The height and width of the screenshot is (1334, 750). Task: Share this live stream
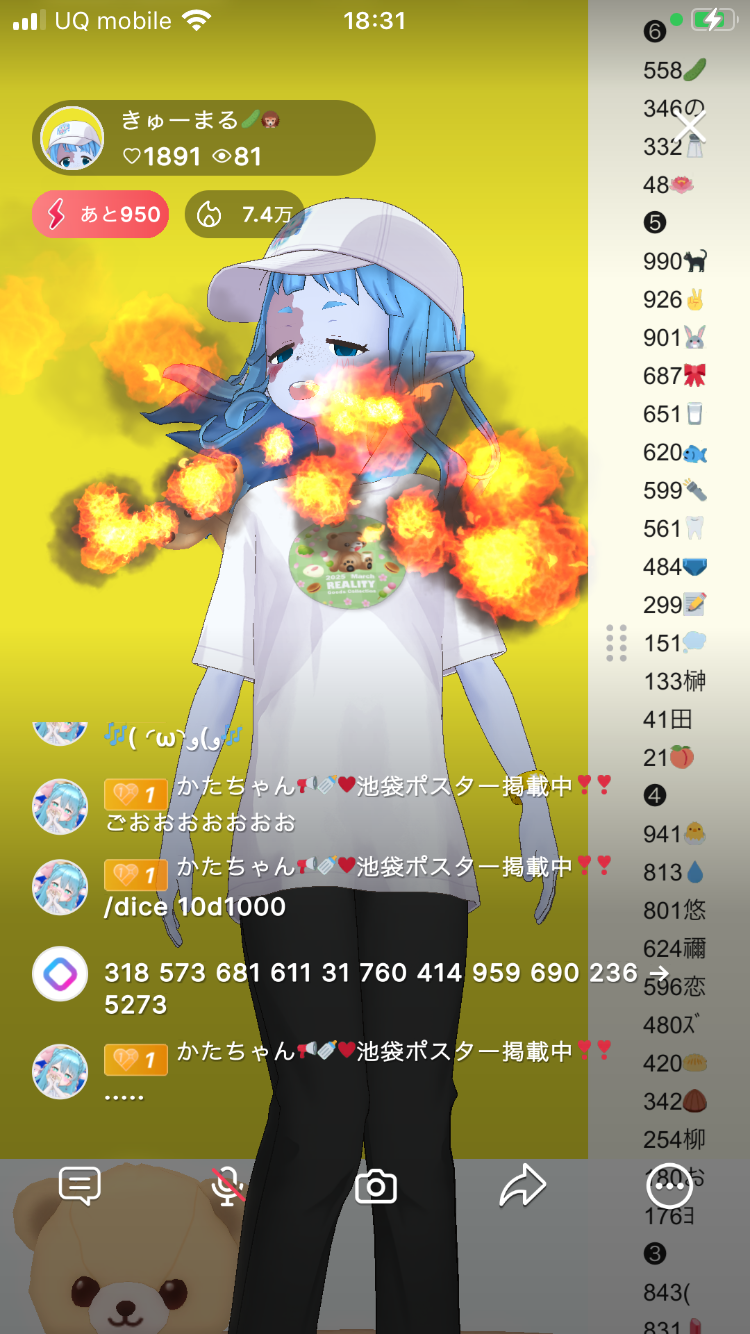(x=522, y=1186)
